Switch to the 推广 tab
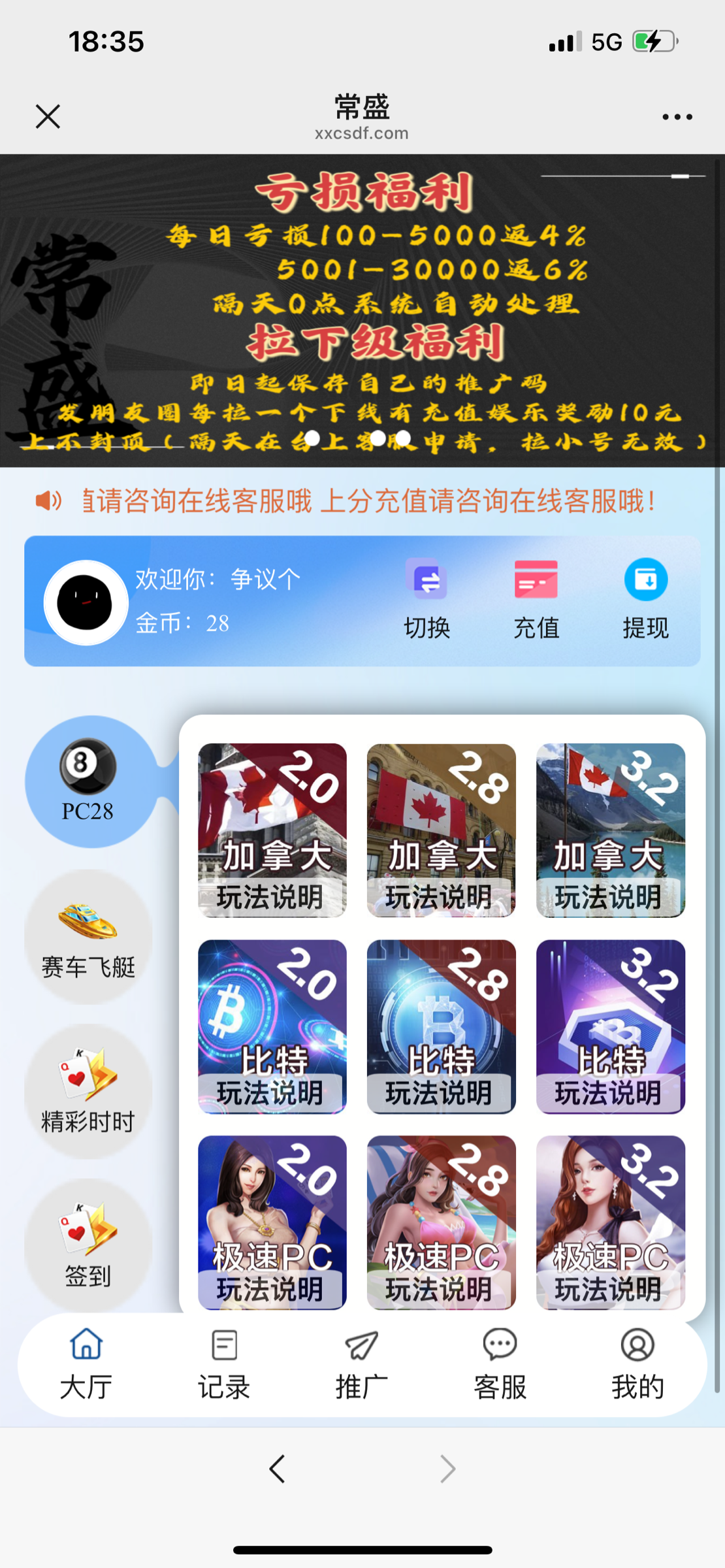Image resolution: width=725 pixels, height=1568 pixels. [x=362, y=1364]
